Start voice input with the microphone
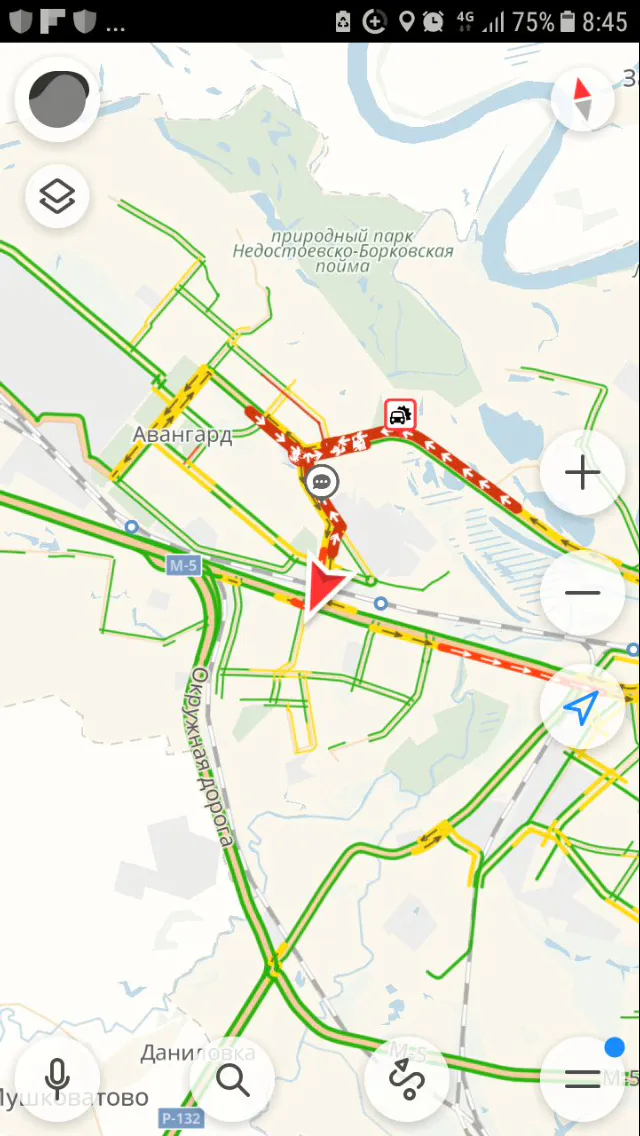Viewport: 640px width, 1136px height. [x=57, y=1079]
